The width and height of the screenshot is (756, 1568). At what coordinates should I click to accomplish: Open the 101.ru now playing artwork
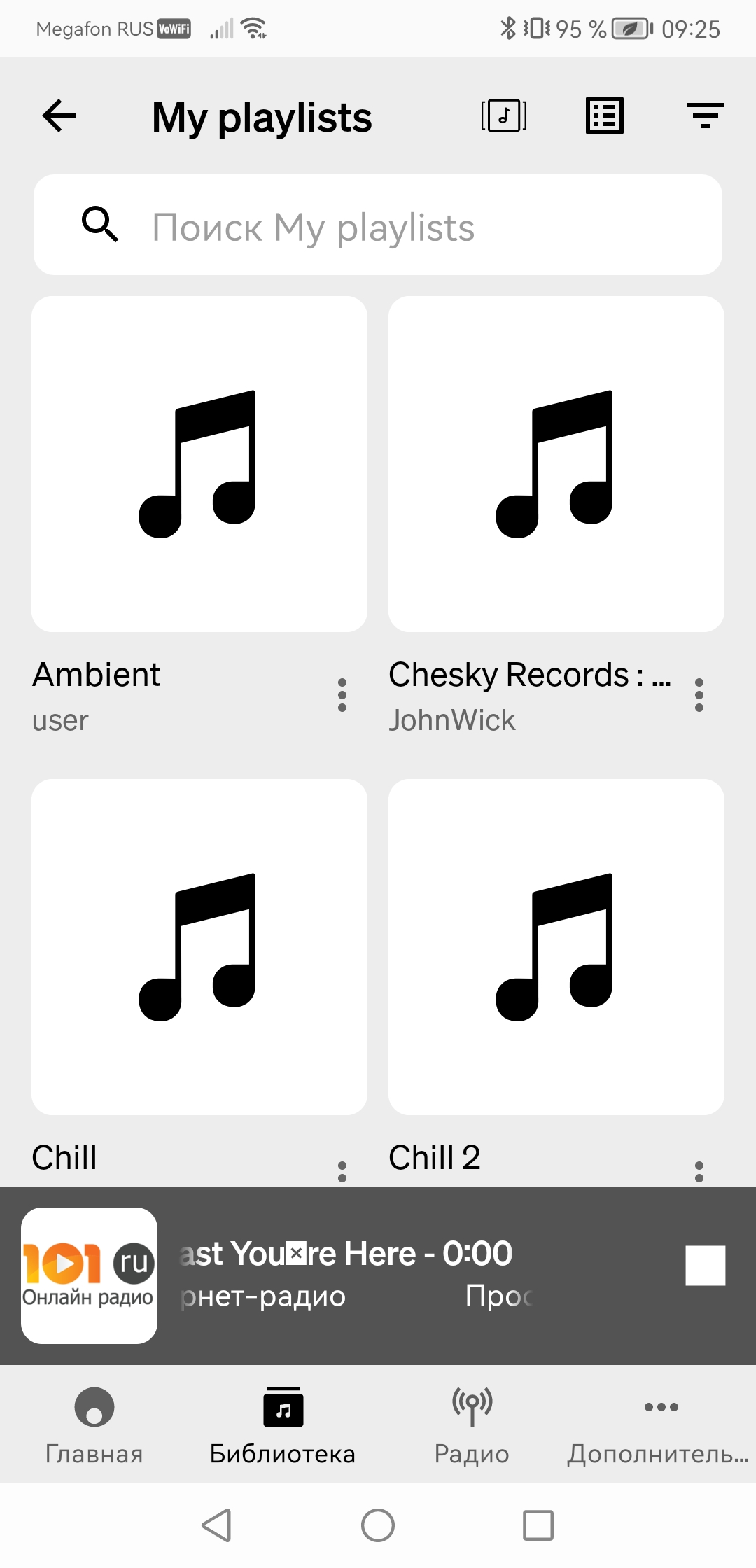(90, 1275)
